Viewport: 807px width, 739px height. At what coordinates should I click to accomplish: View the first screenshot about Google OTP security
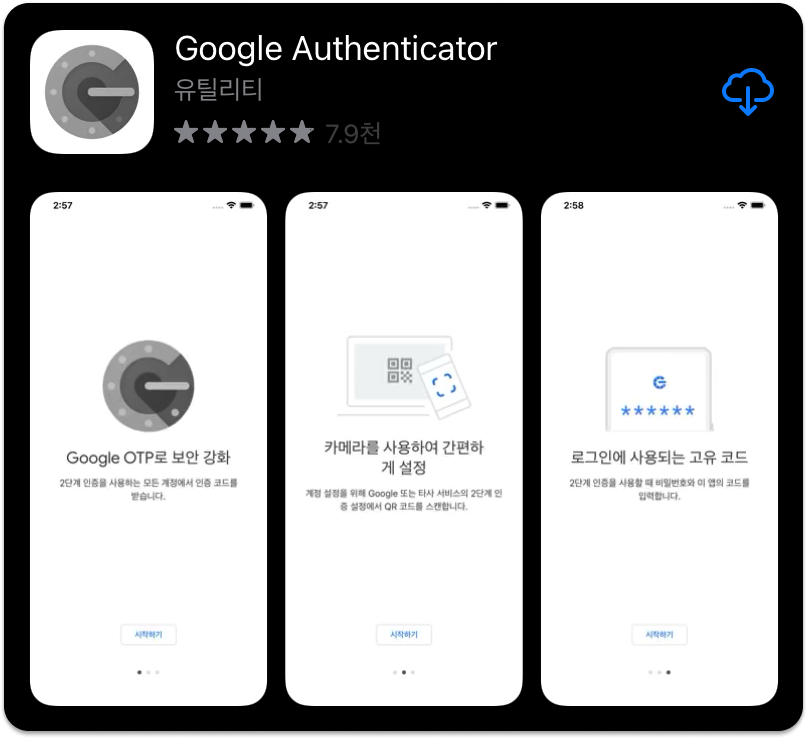tap(148, 448)
